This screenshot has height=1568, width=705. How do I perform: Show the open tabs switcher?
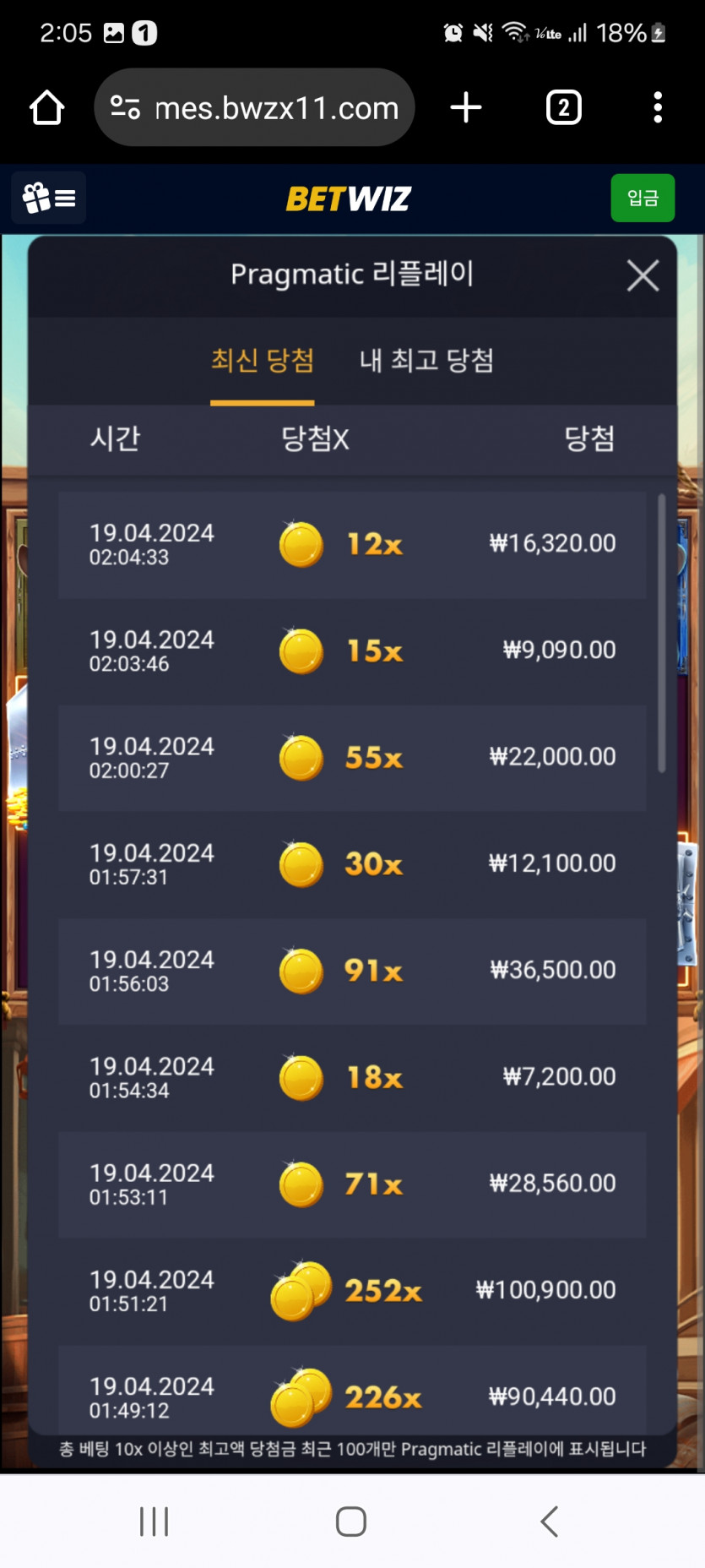click(x=563, y=108)
